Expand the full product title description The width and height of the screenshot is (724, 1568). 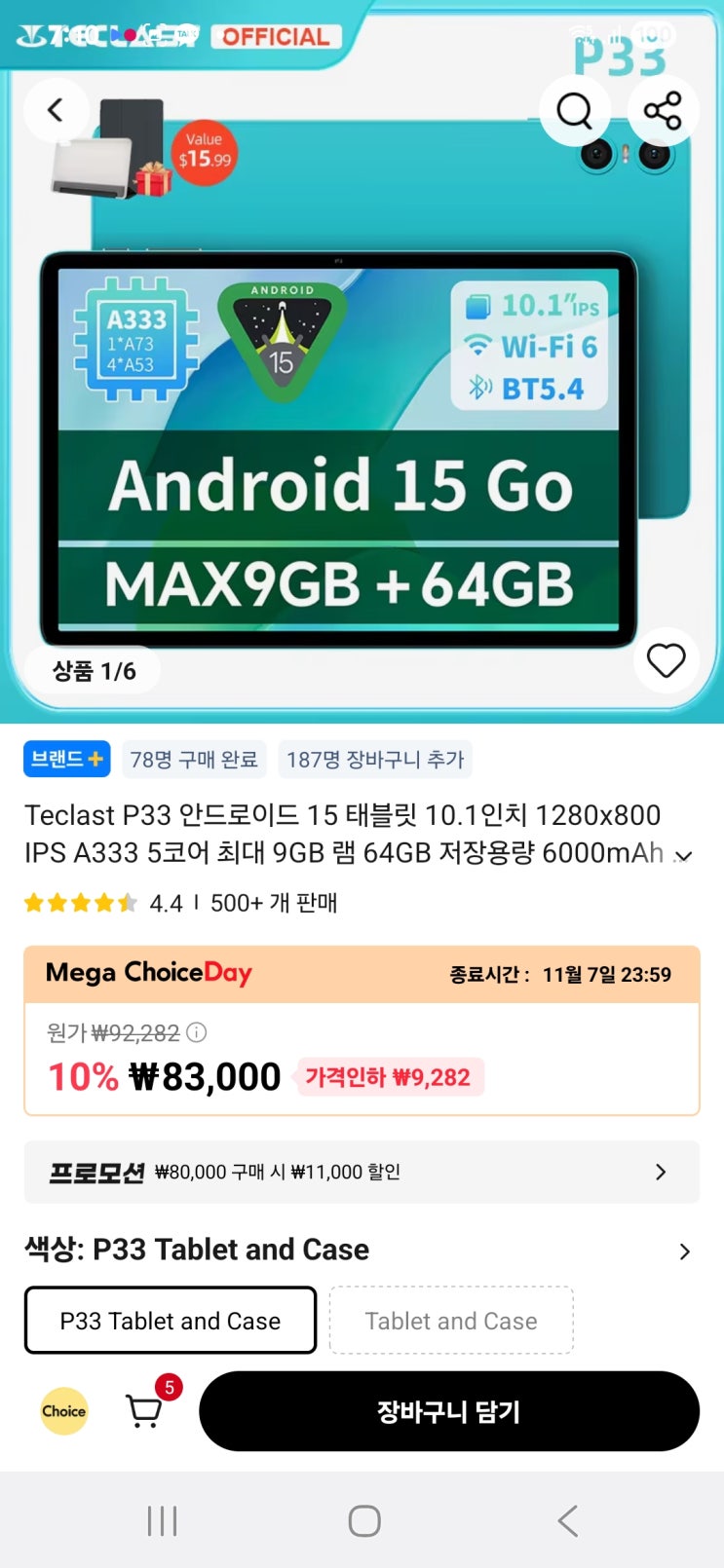(x=684, y=854)
